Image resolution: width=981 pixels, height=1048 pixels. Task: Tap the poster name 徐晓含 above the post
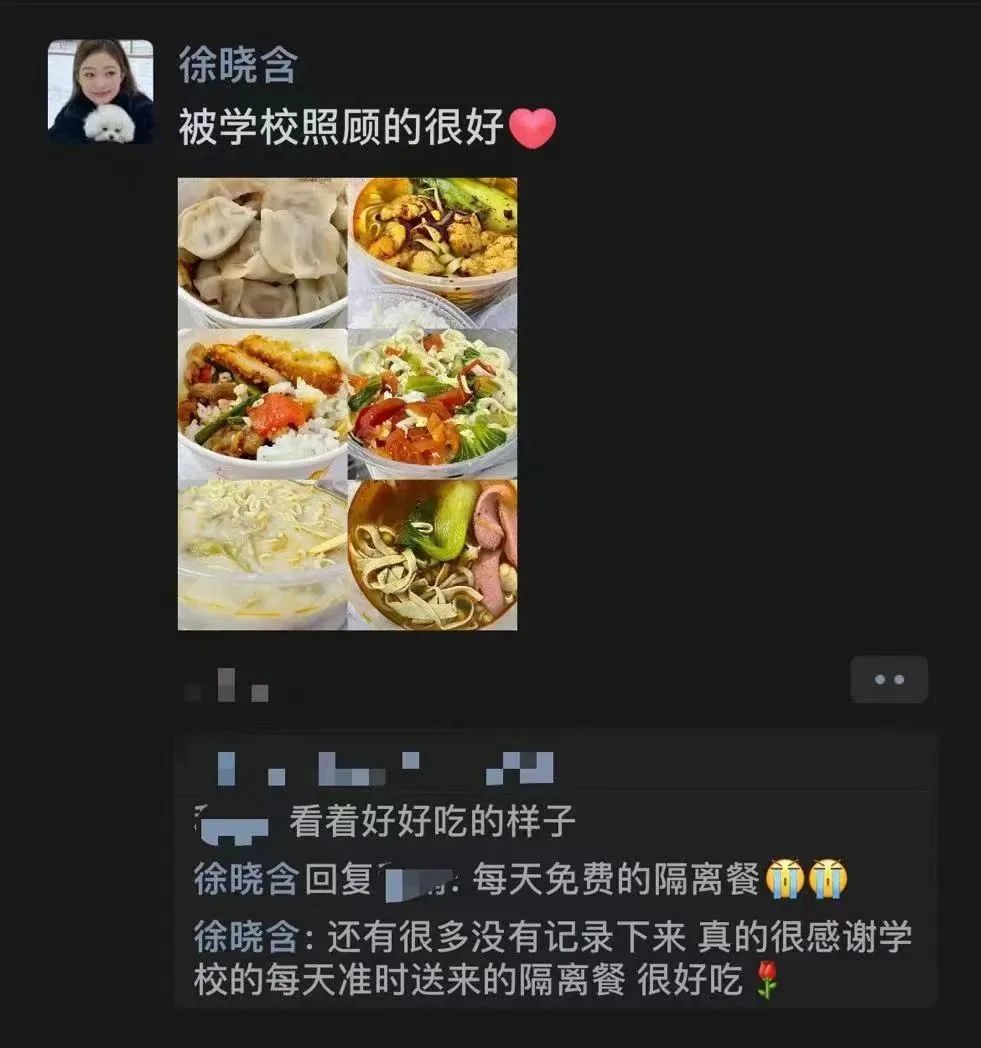point(238,64)
